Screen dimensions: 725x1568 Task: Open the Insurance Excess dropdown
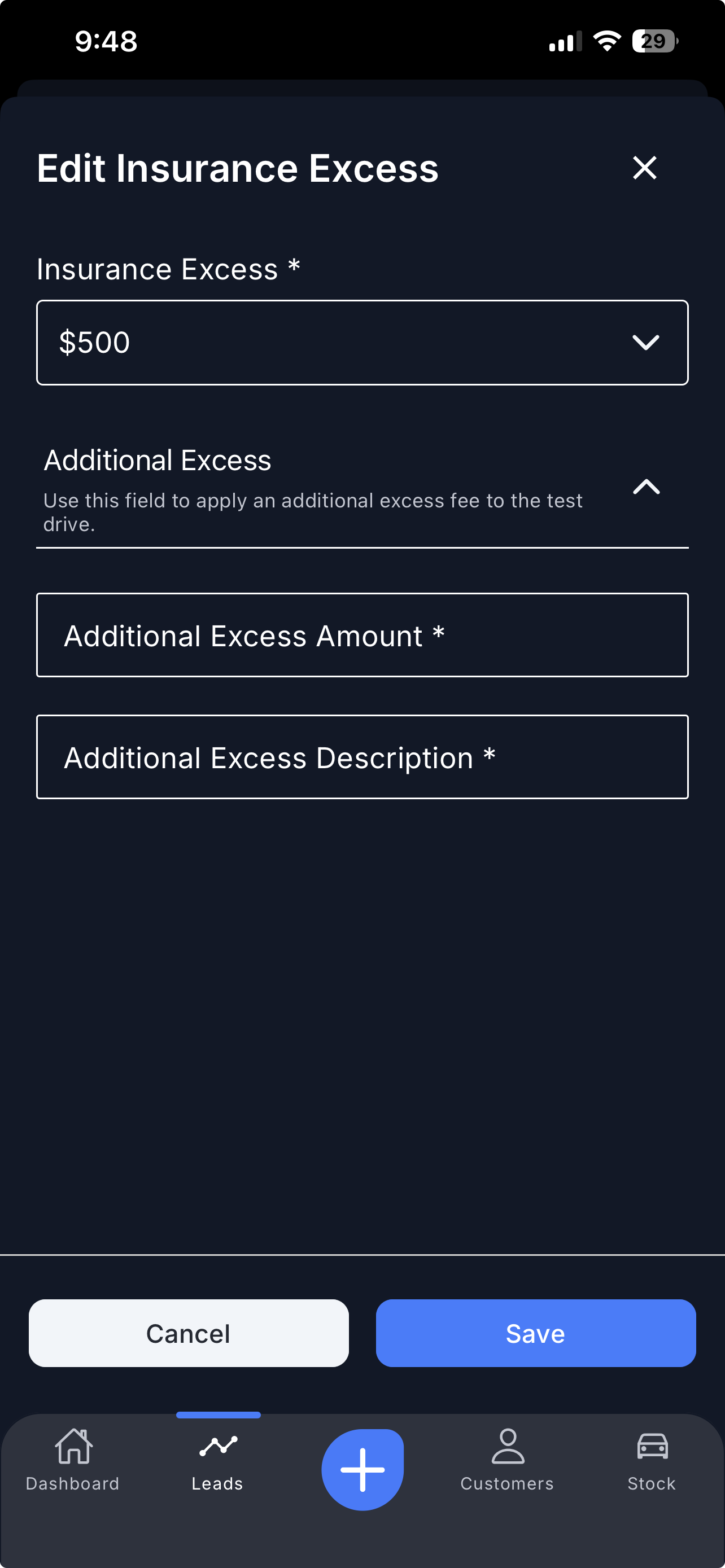(362, 342)
